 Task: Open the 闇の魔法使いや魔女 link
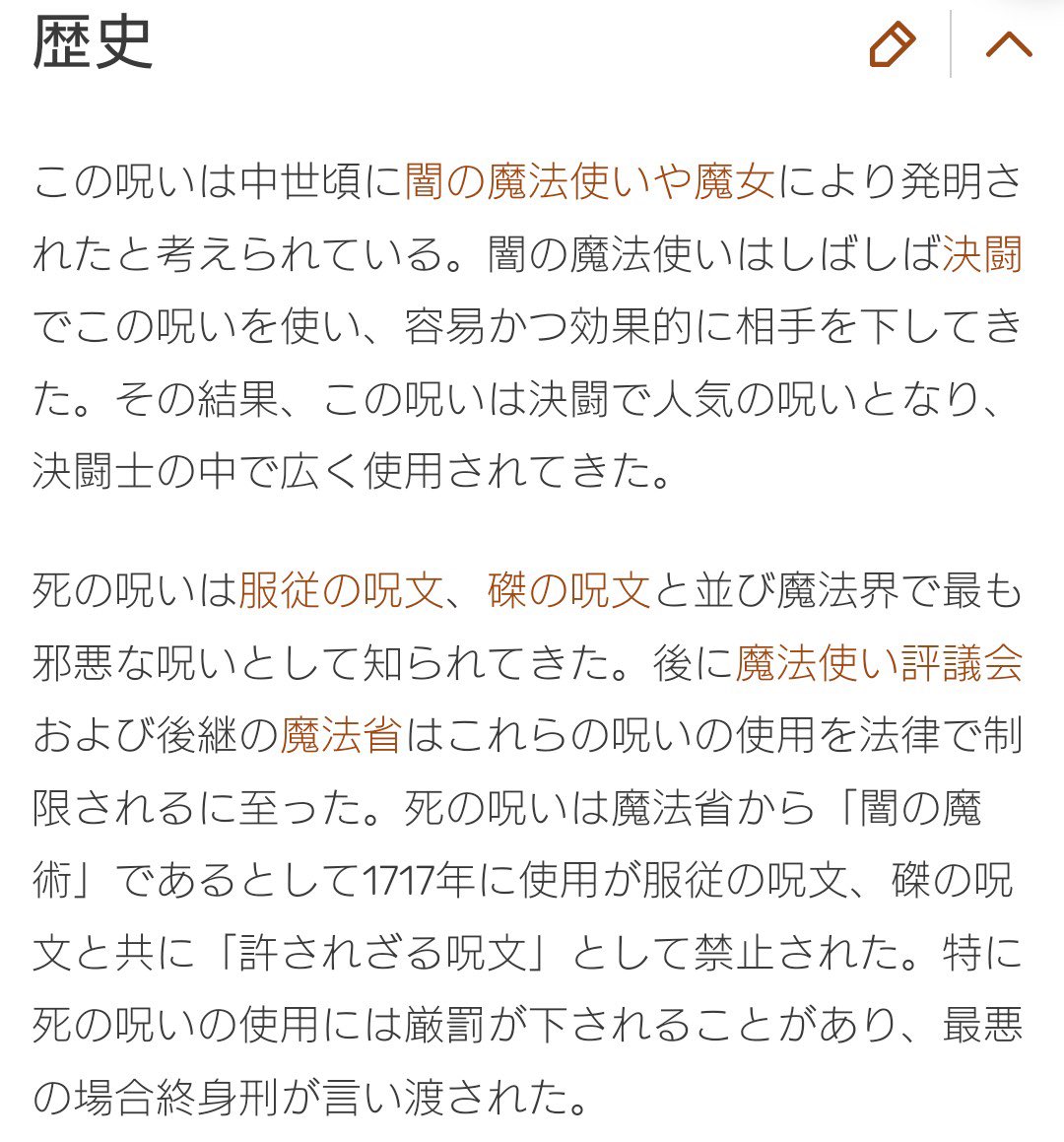click(x=589, y=182)
